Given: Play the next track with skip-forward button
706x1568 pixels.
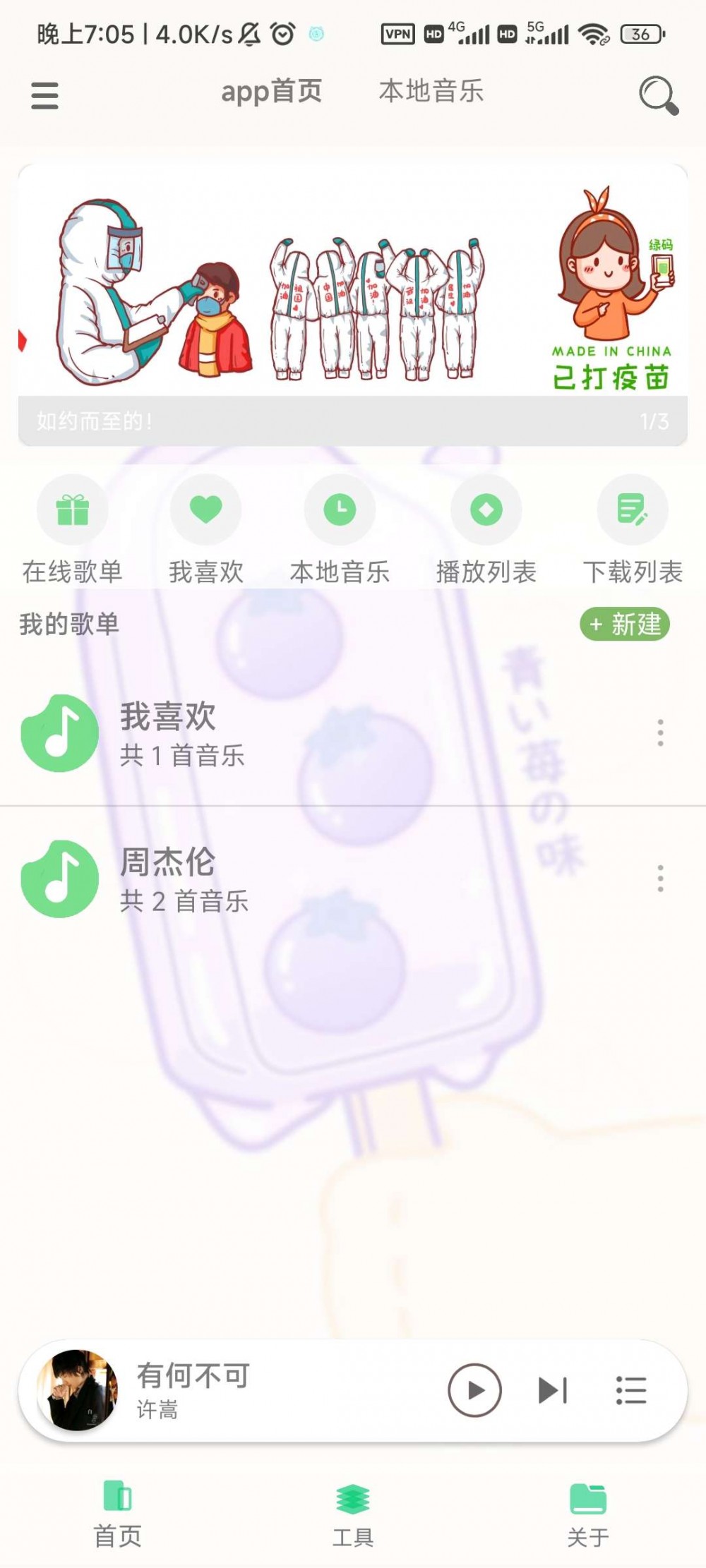Looking at the screenshot, I should 553,1390.
